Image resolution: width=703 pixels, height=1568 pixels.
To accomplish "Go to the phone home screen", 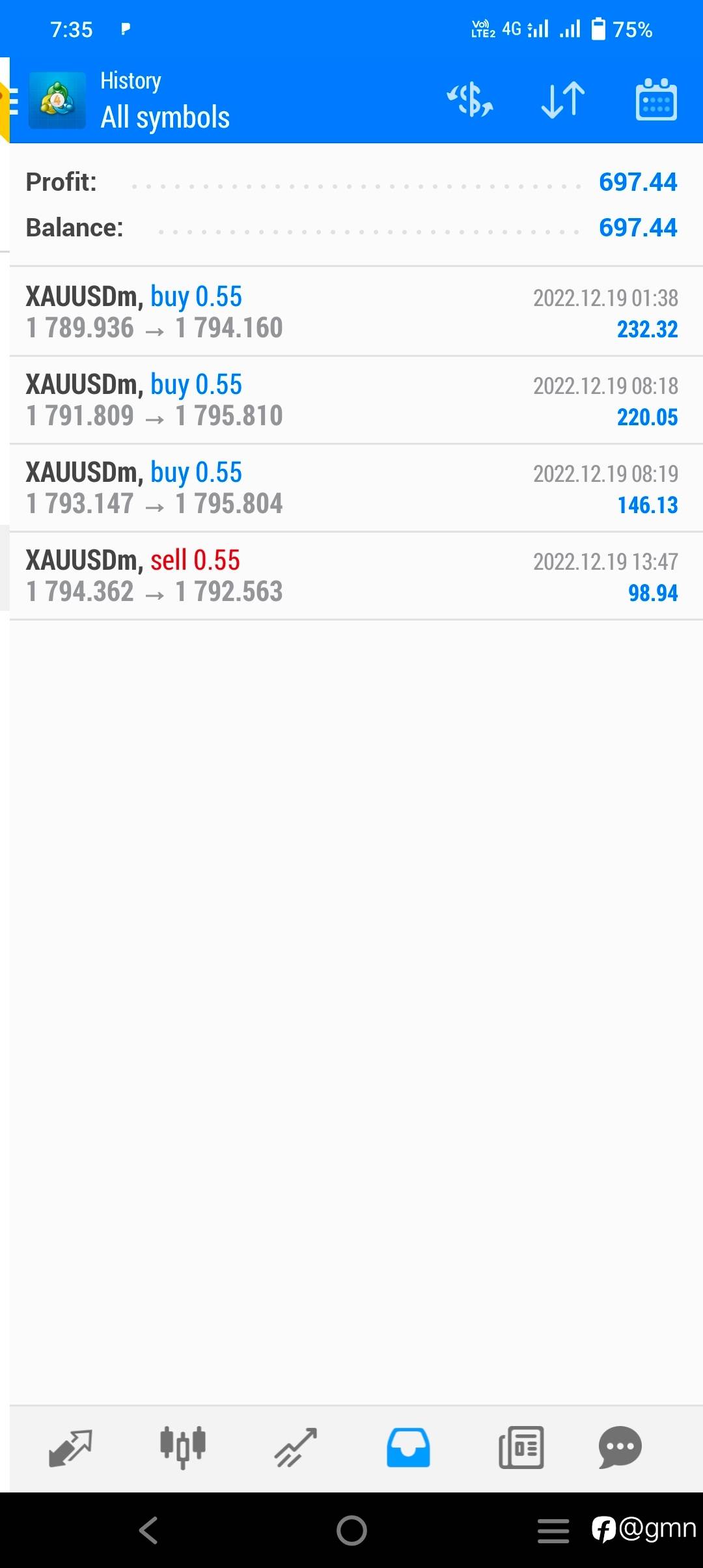I will point(351,1530).
